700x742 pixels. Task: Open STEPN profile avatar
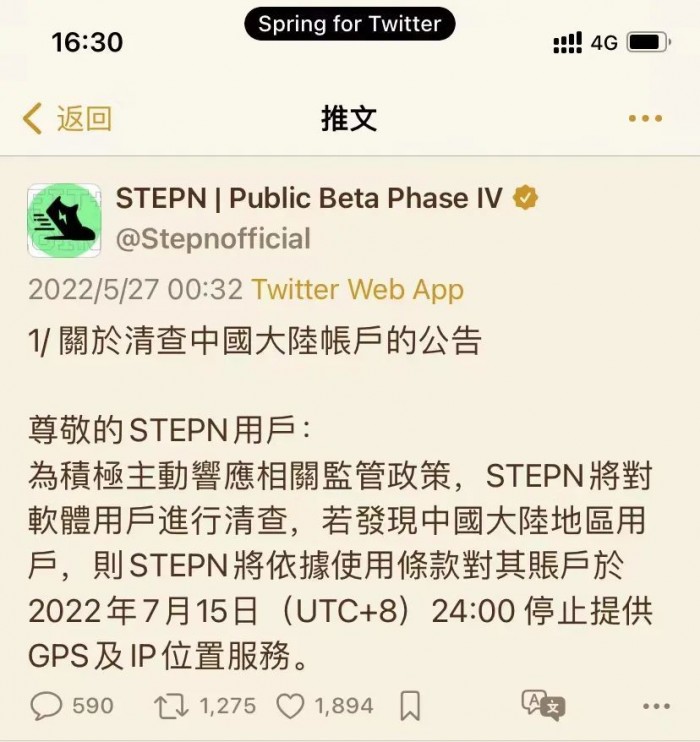pyautogui.click(x=64, y=219)
